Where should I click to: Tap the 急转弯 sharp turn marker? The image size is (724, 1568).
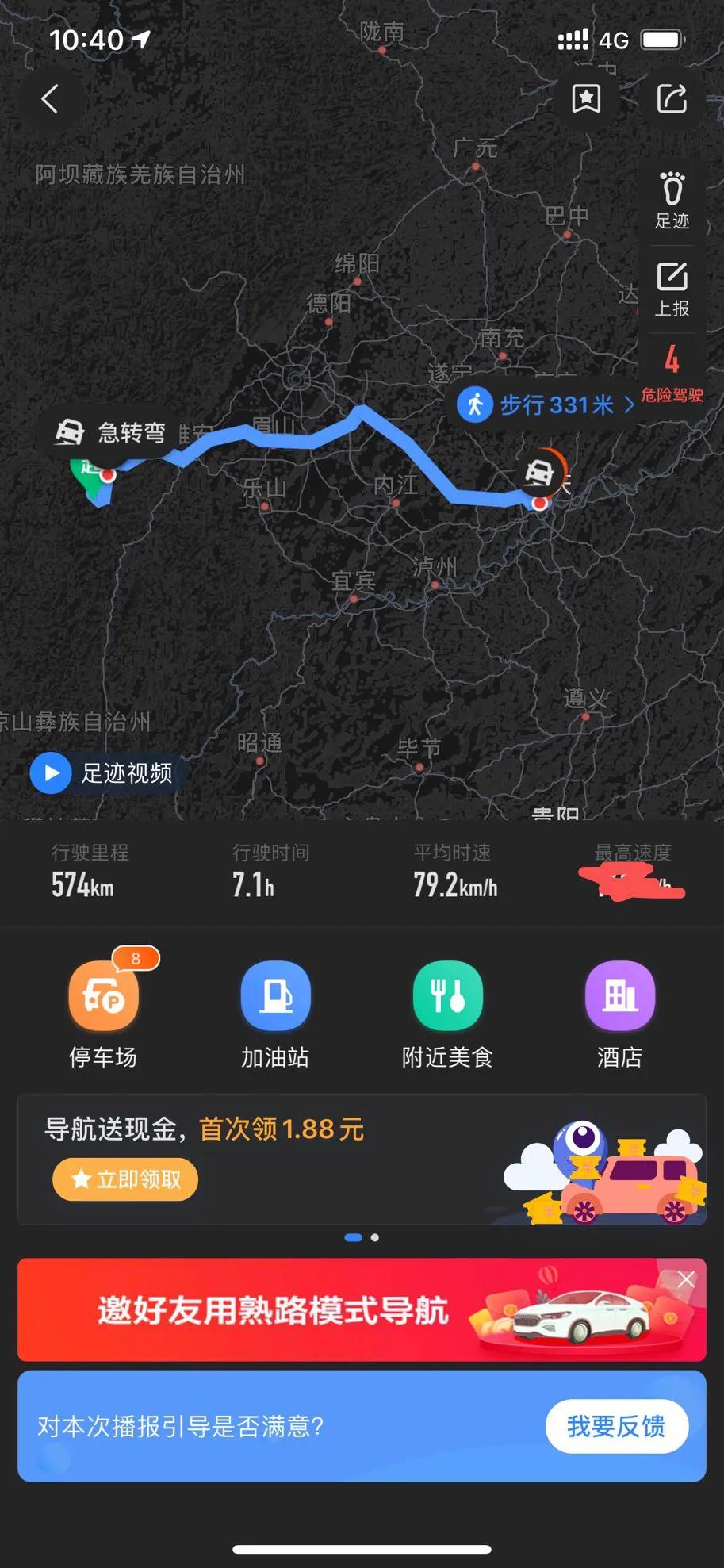[111, 434]
